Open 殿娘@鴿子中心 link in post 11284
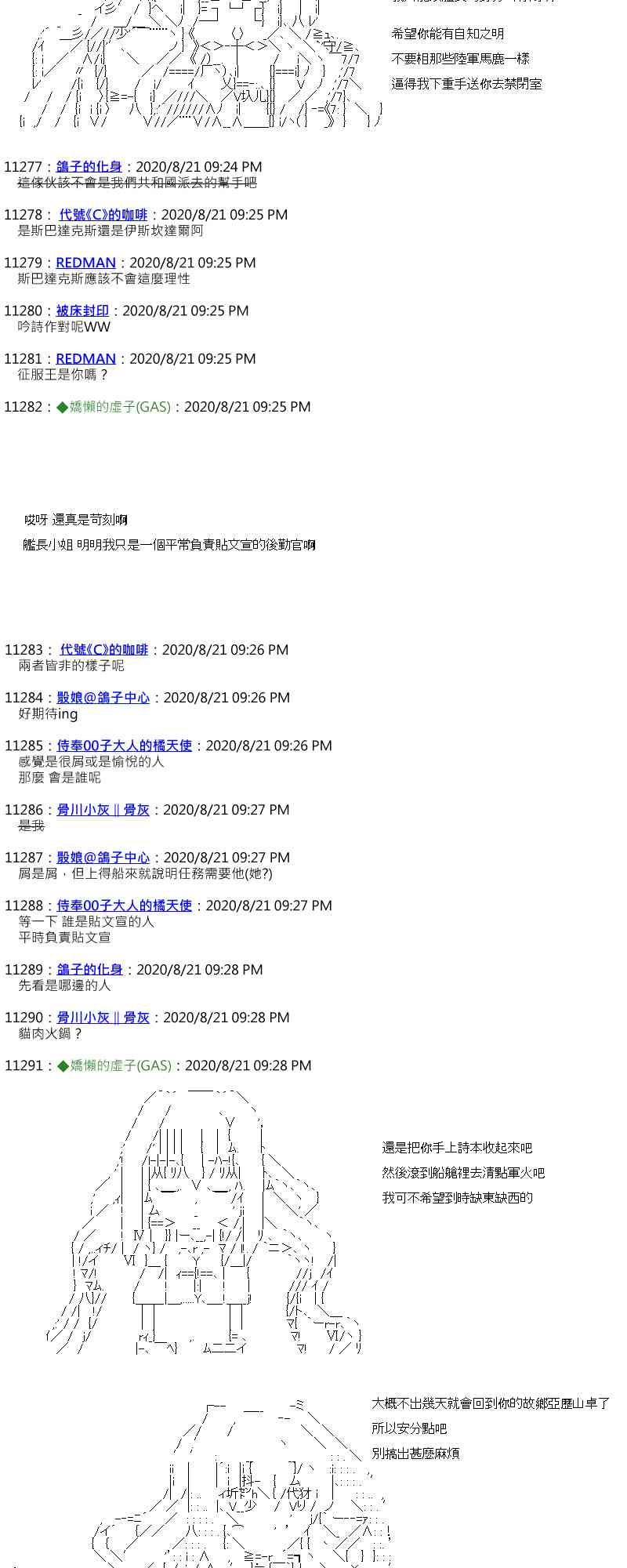Viewport: 627px width, 1568px height. point(103,698)
